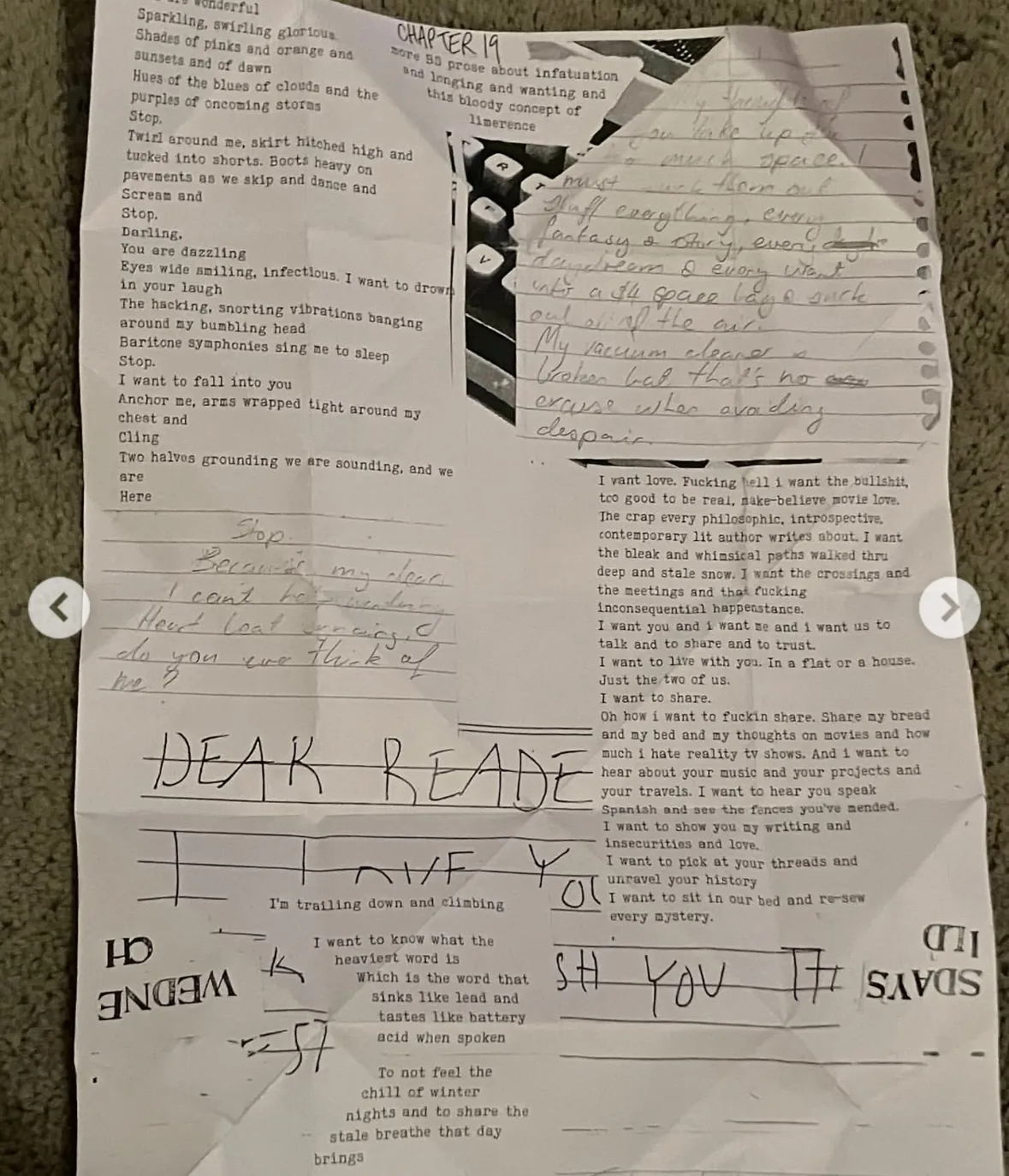1009x1176 pixels.
Task: Go to the next image in the carousel
Action: pyautogui.click(x=949, y=608)
